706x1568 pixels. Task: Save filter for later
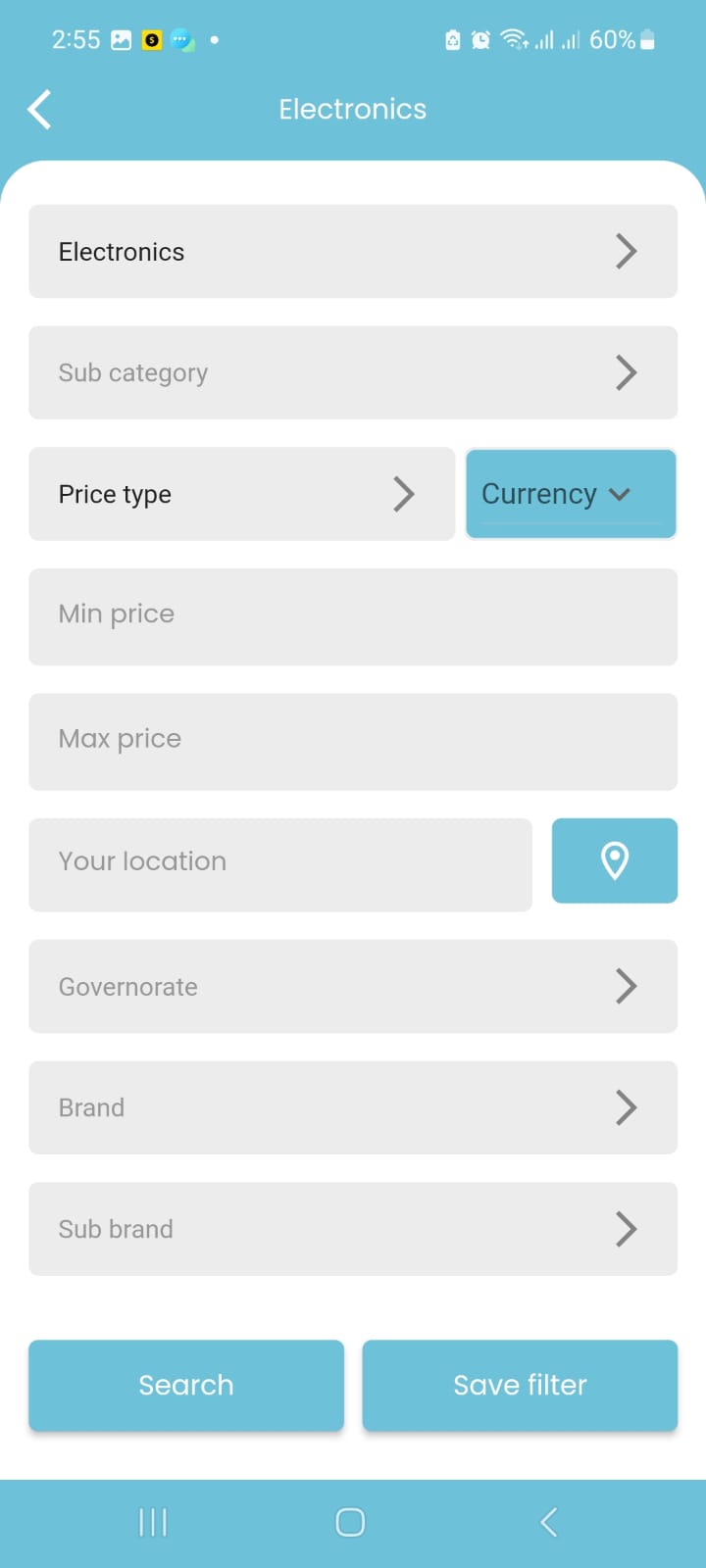[x=520, y=1385]
